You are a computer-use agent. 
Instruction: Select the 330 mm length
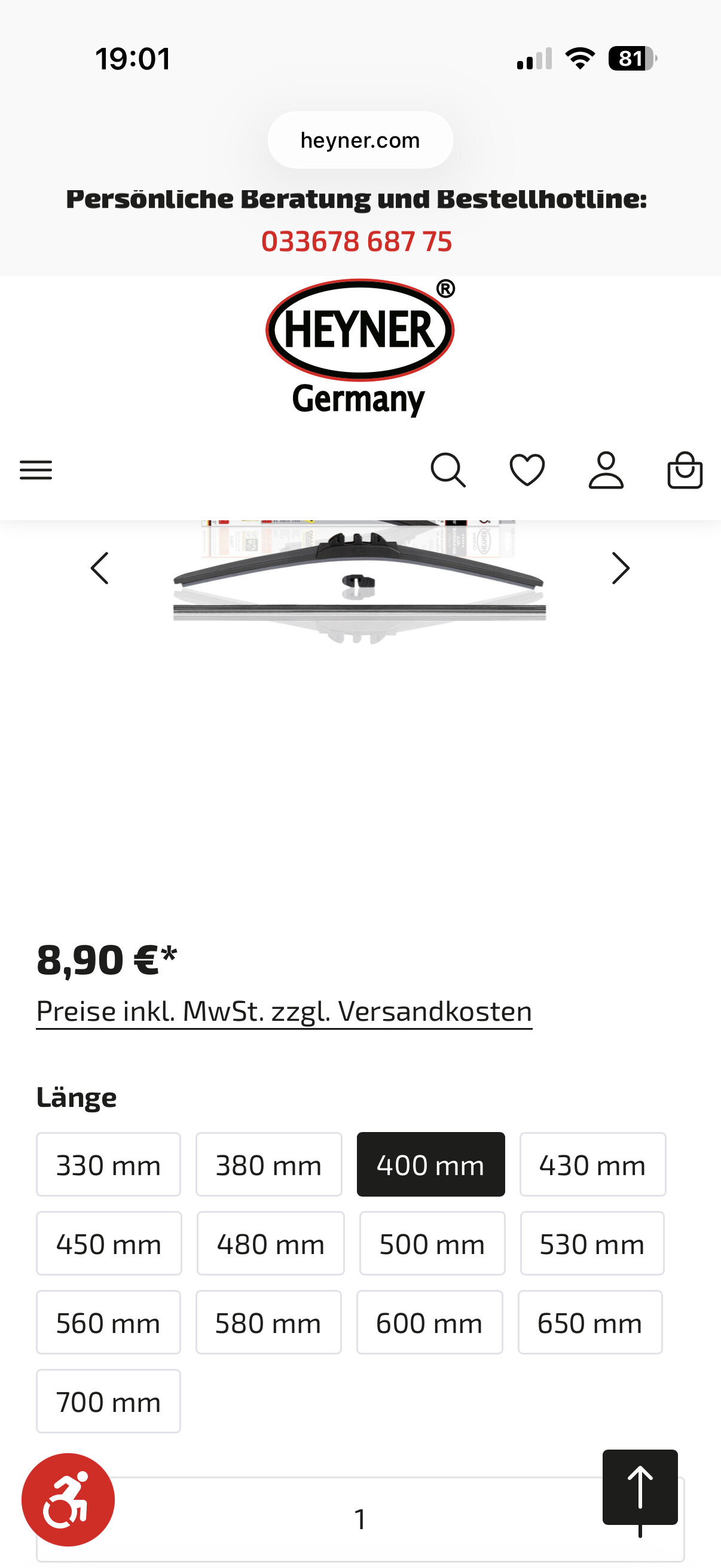(x=108, y=1164)
